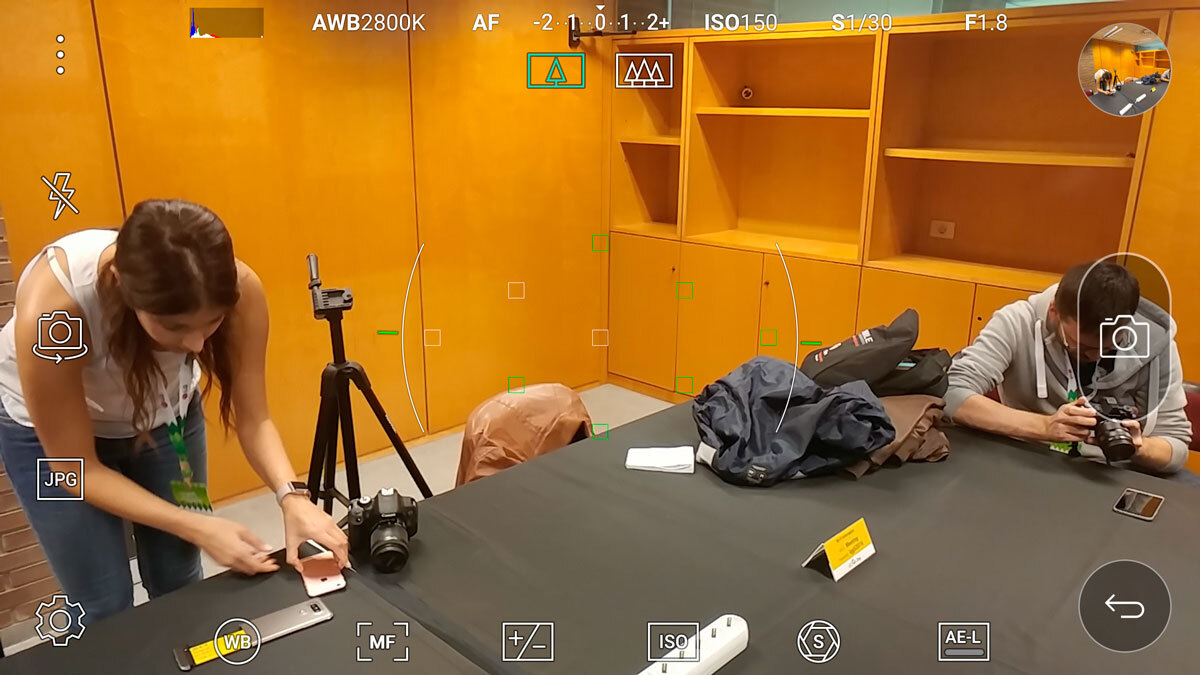Screen dimensions: 1200x675
Task: Toggle the flash setting
Action: 60,195
